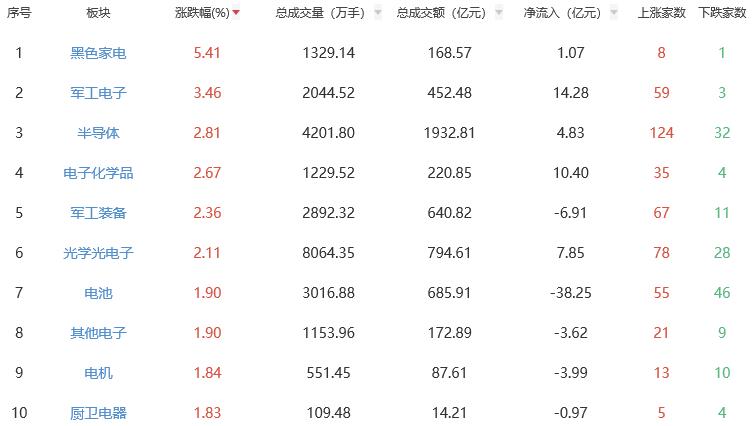Image resolution: width=752 pixels, height=426 pixels.
Task: View the 电池 sector details
Action: (98, 293)
